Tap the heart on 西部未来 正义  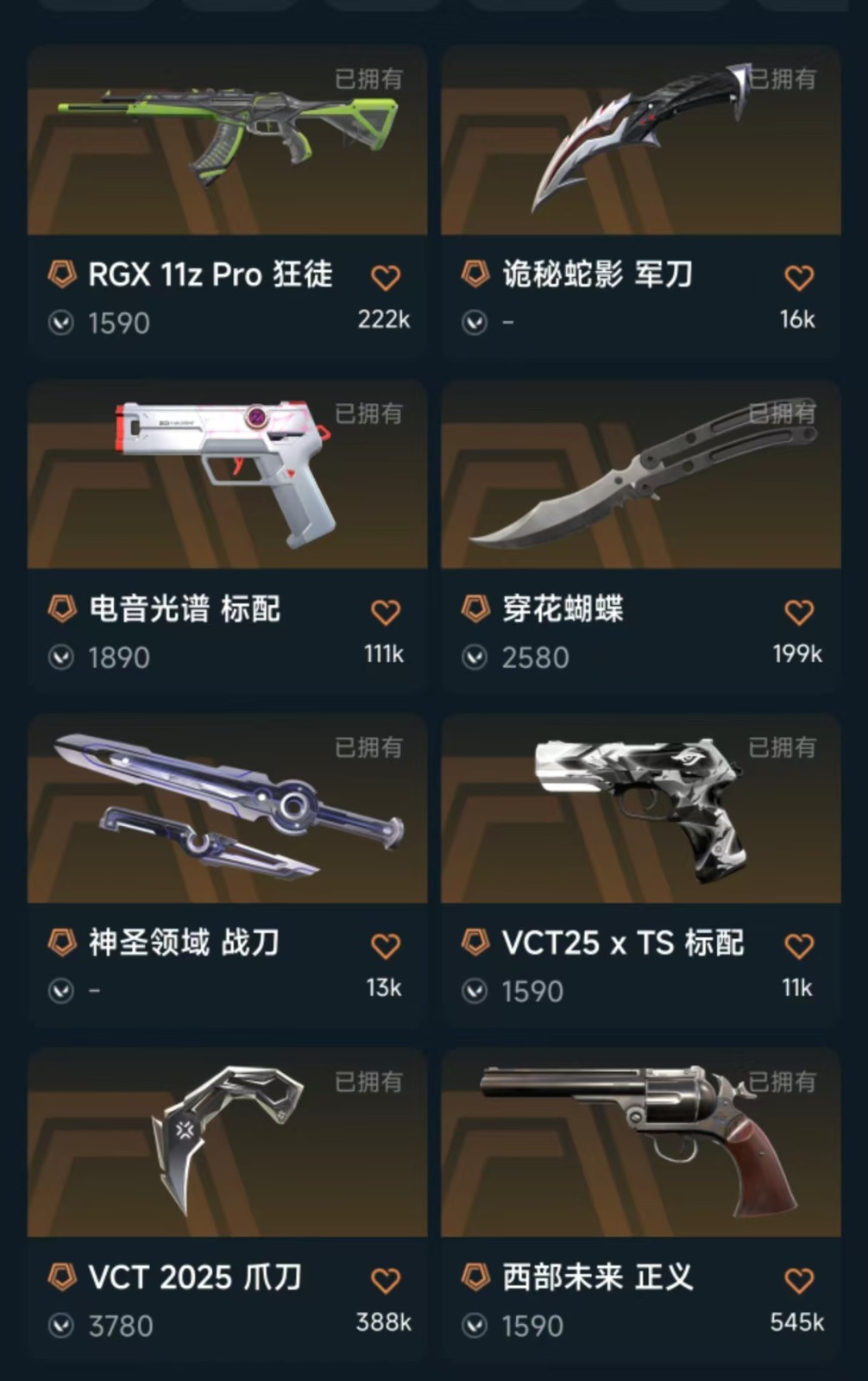798,1280
